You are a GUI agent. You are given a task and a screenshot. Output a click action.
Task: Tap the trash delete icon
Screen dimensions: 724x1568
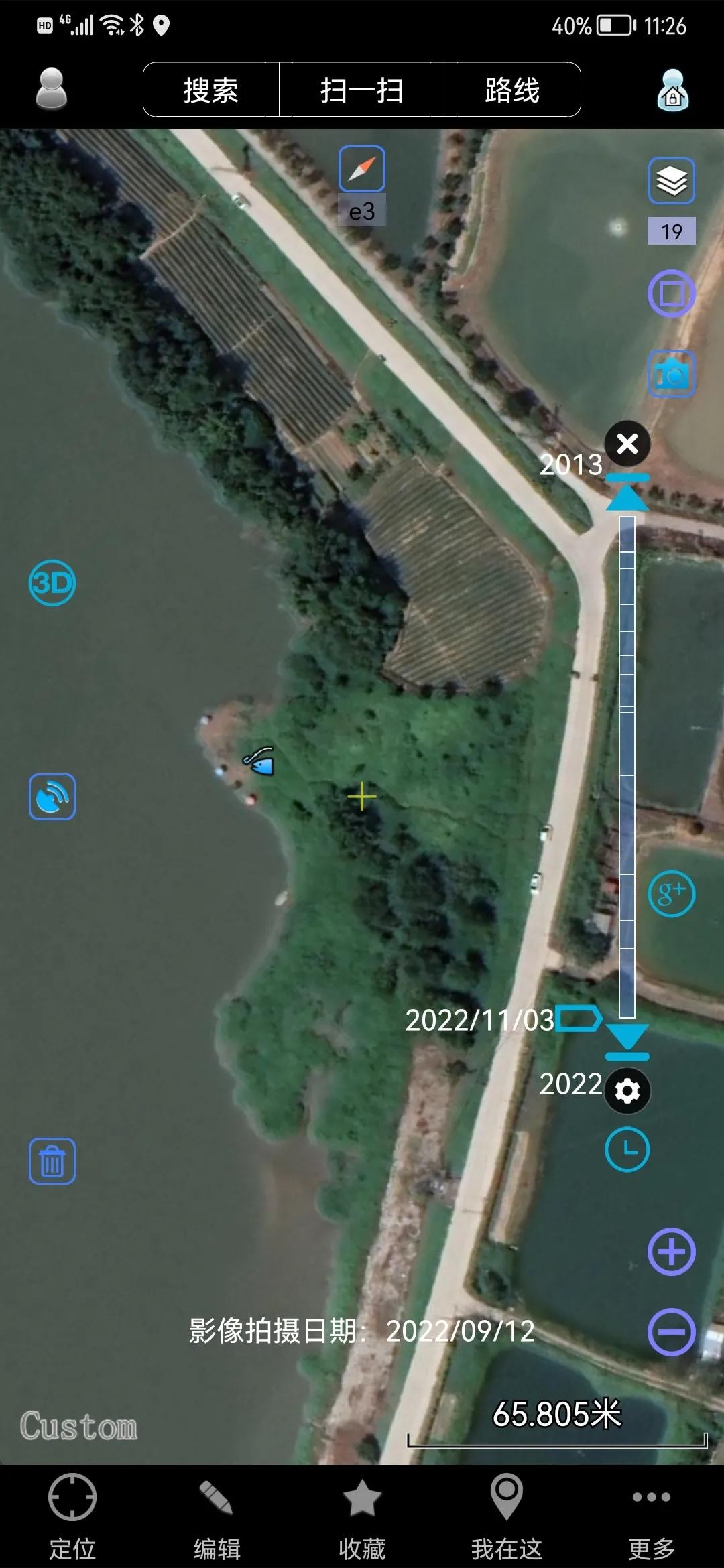(x=52, y=1161)
